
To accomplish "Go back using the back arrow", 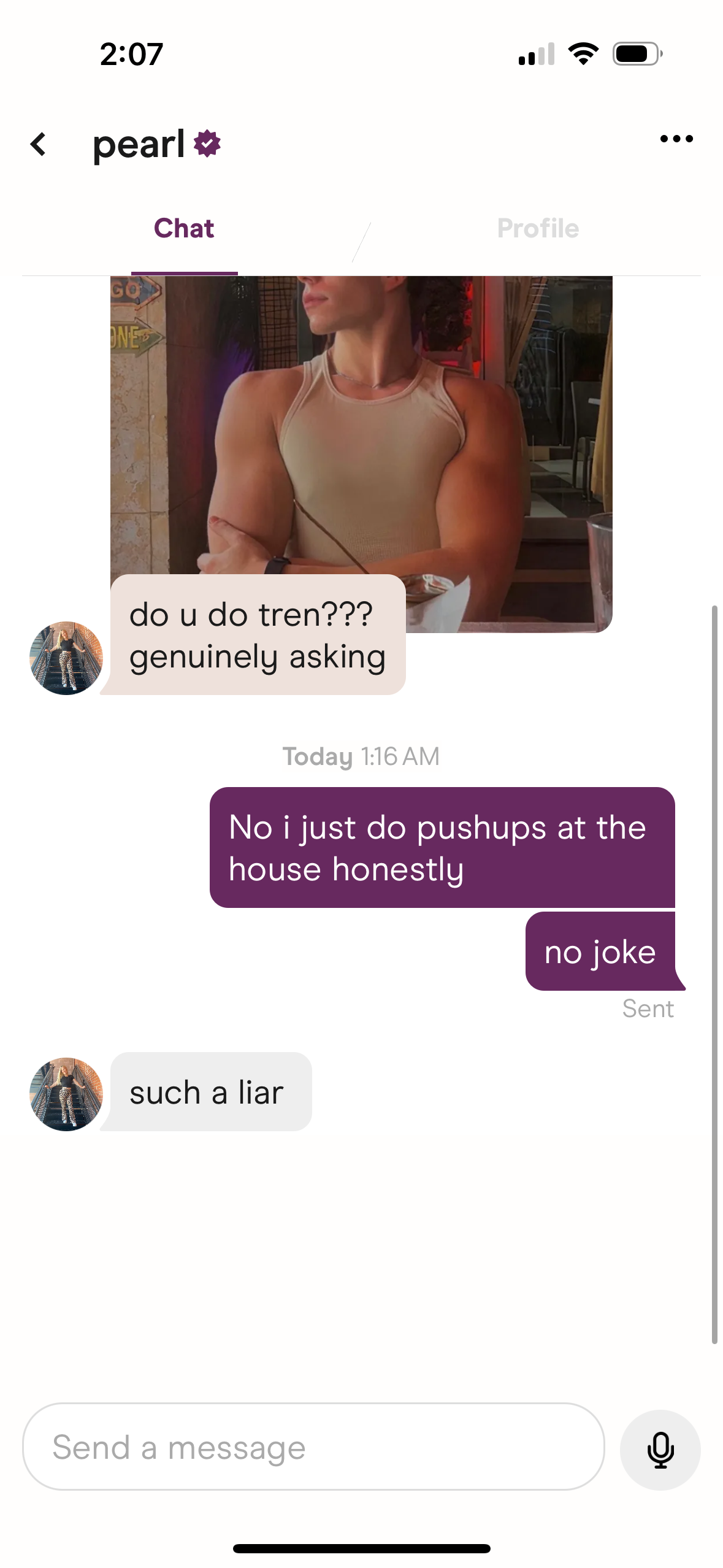I will [39, 145].
